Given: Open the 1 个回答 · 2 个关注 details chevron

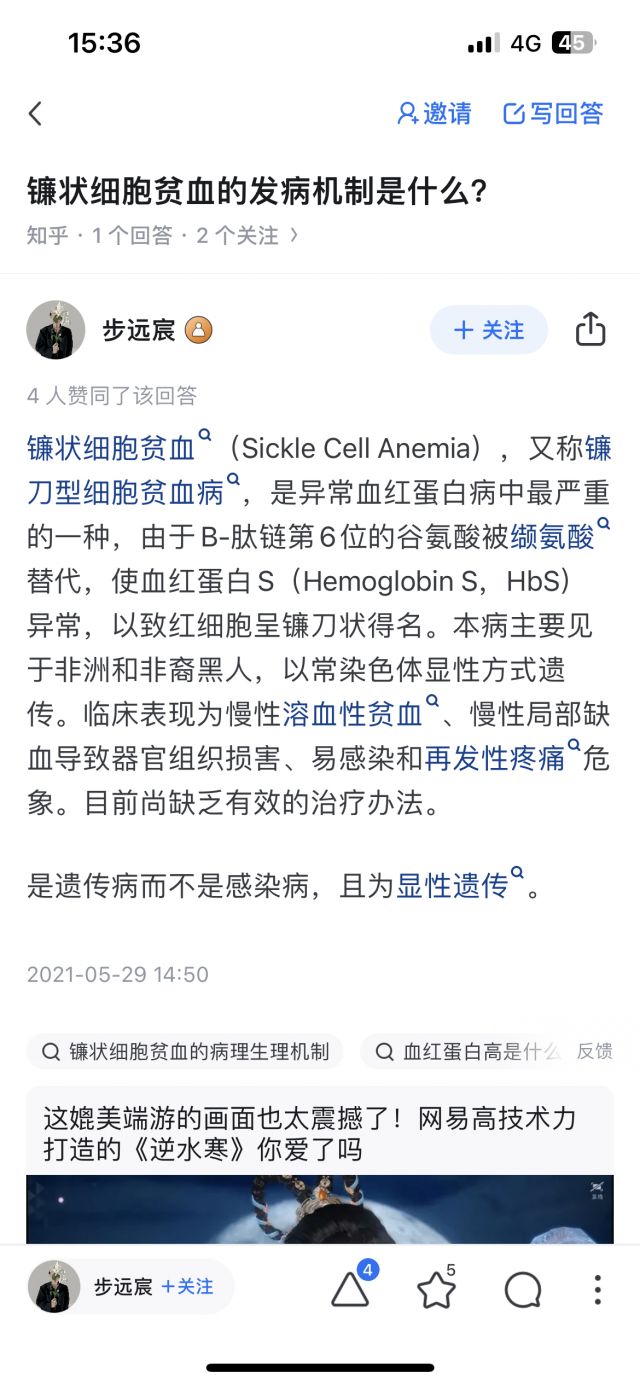Looking at the screenshot, I should pos(294,235).
